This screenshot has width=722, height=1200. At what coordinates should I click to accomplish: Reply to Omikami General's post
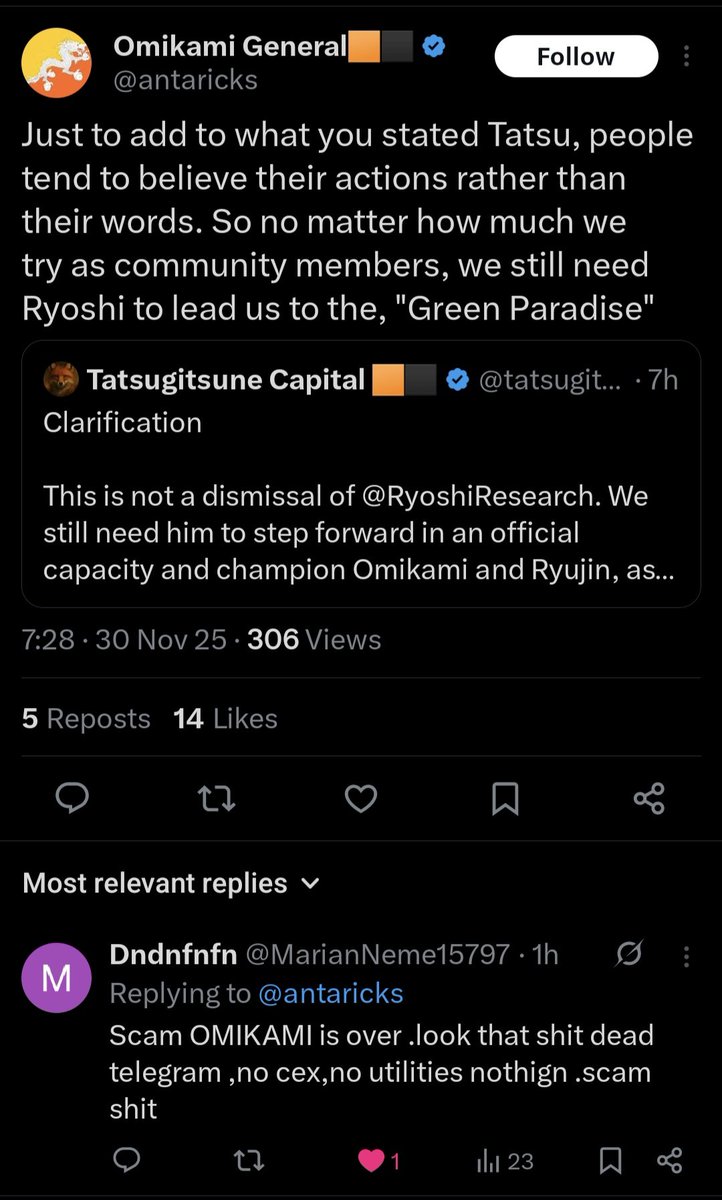(72, 797)
